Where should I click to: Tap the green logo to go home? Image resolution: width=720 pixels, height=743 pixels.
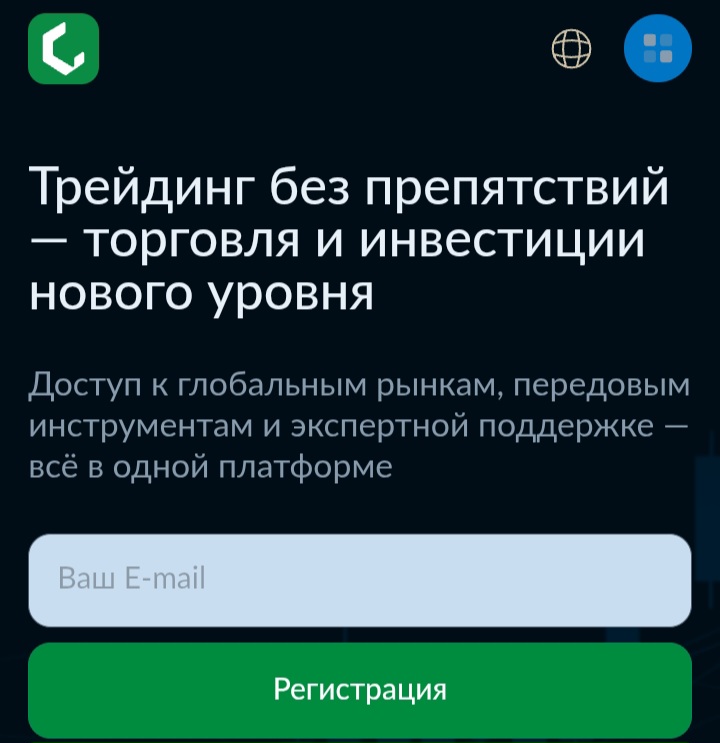[x=63, y=49]
